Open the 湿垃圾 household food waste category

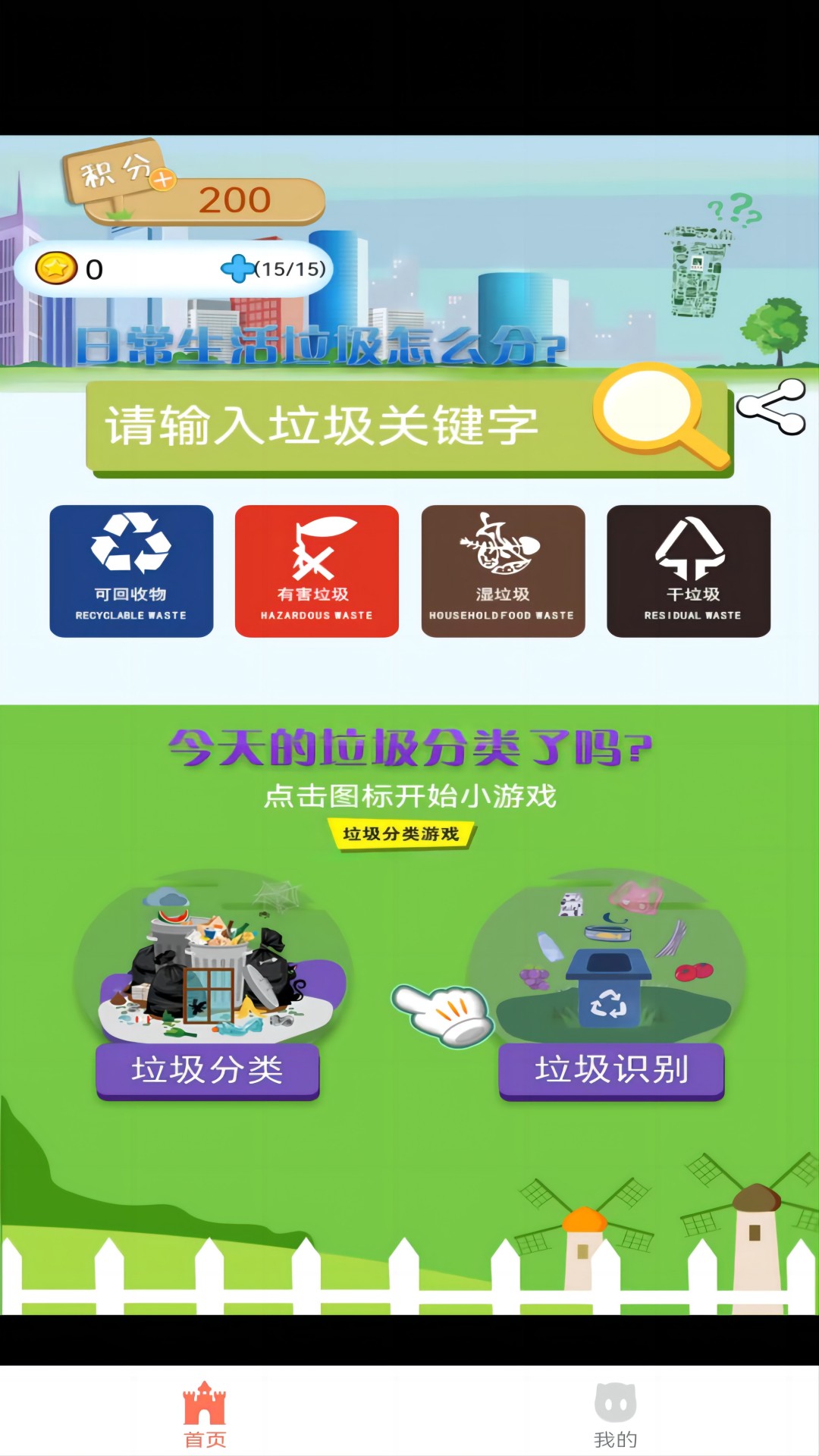[x=503, y=571]
